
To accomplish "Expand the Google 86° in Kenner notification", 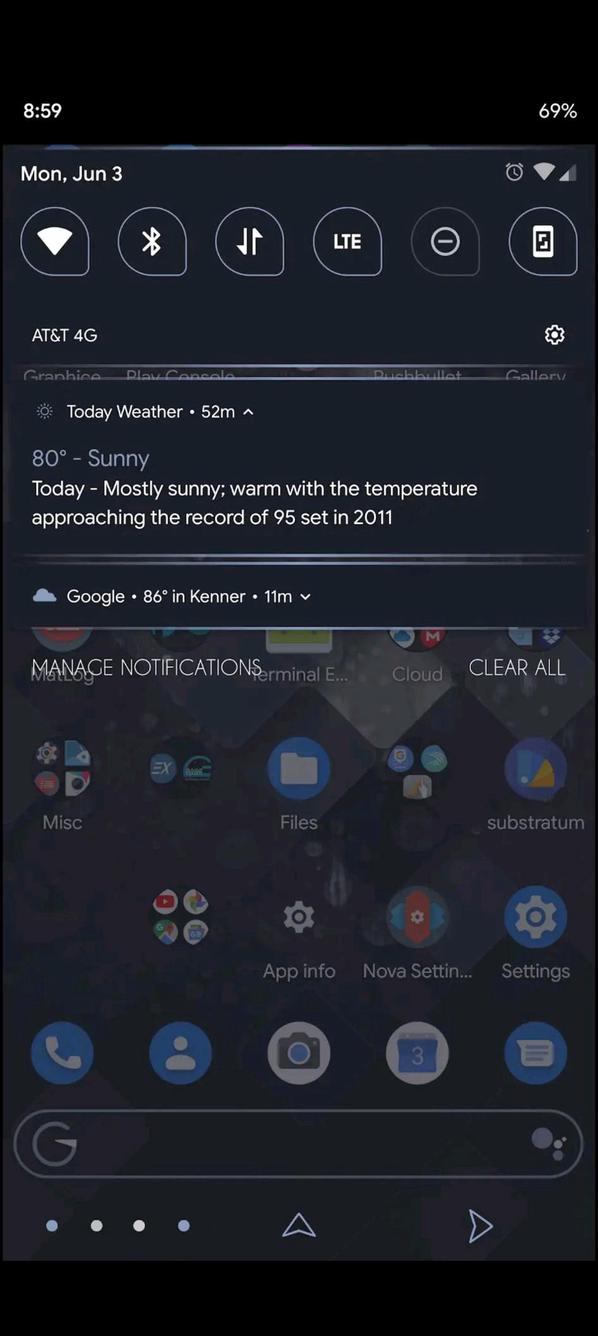I will 305,596.
